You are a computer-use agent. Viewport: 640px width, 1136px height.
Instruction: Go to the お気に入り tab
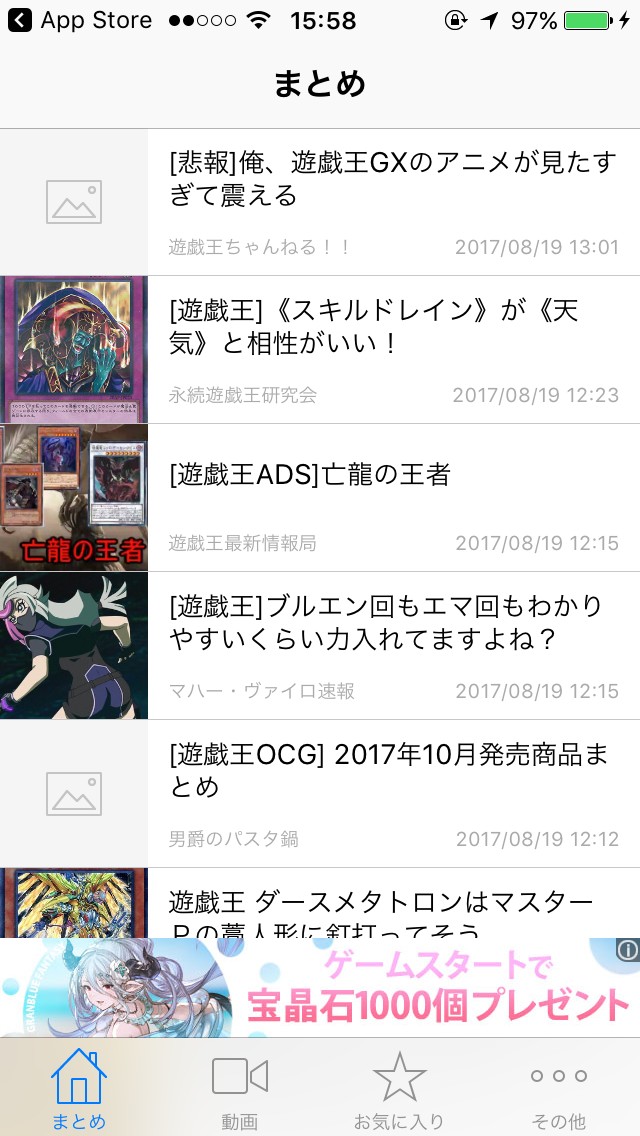[399, 1088]
